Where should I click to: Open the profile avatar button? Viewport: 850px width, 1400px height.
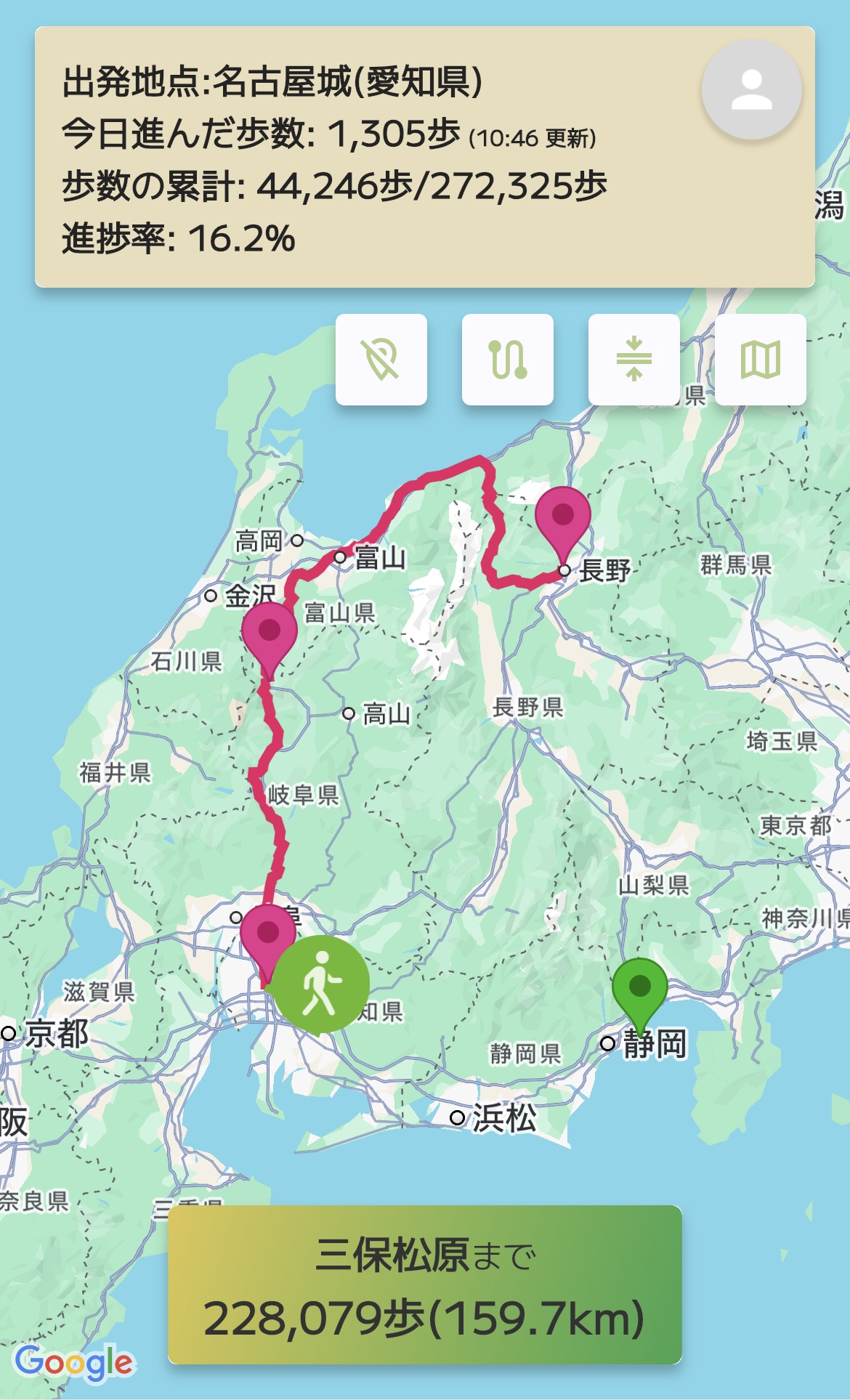click(x=751, y=90)
